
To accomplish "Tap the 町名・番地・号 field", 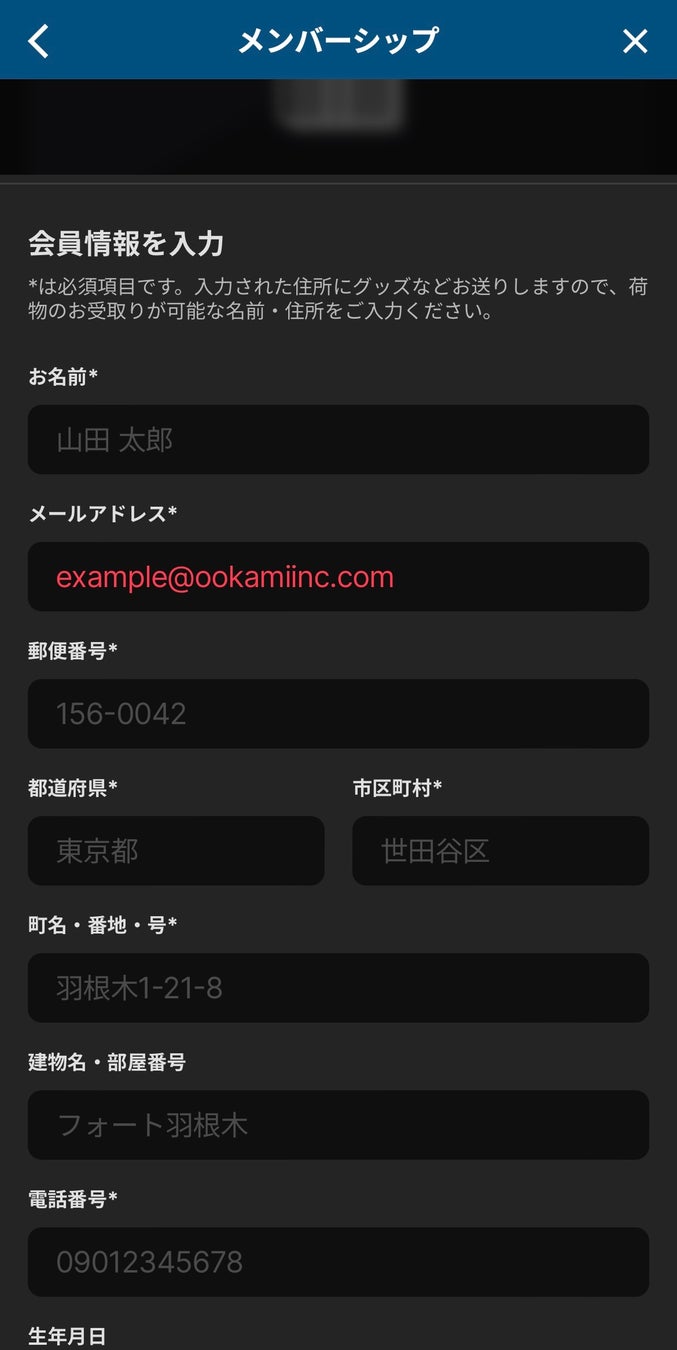I will pyautogui.click(x=338, y=987).
